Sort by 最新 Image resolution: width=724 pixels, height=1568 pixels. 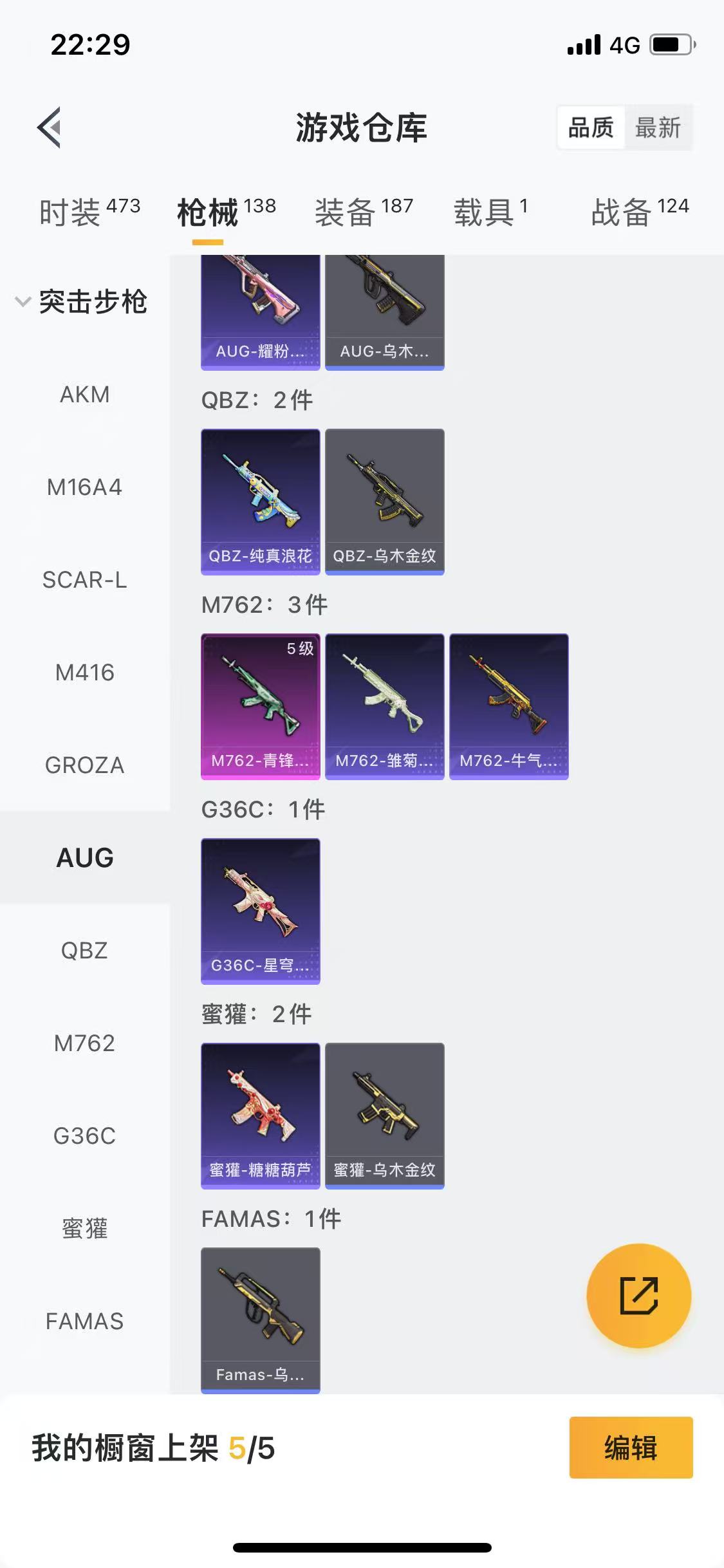coord(657,127)
